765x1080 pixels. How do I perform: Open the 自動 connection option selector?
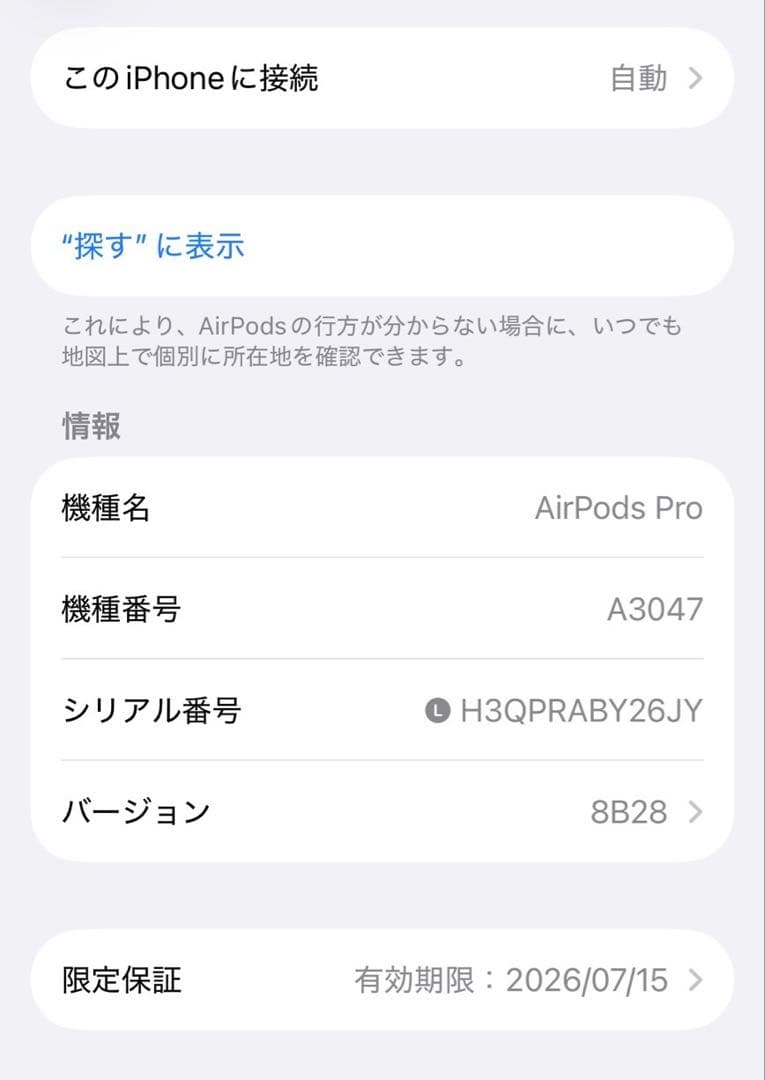pos(640,78)
